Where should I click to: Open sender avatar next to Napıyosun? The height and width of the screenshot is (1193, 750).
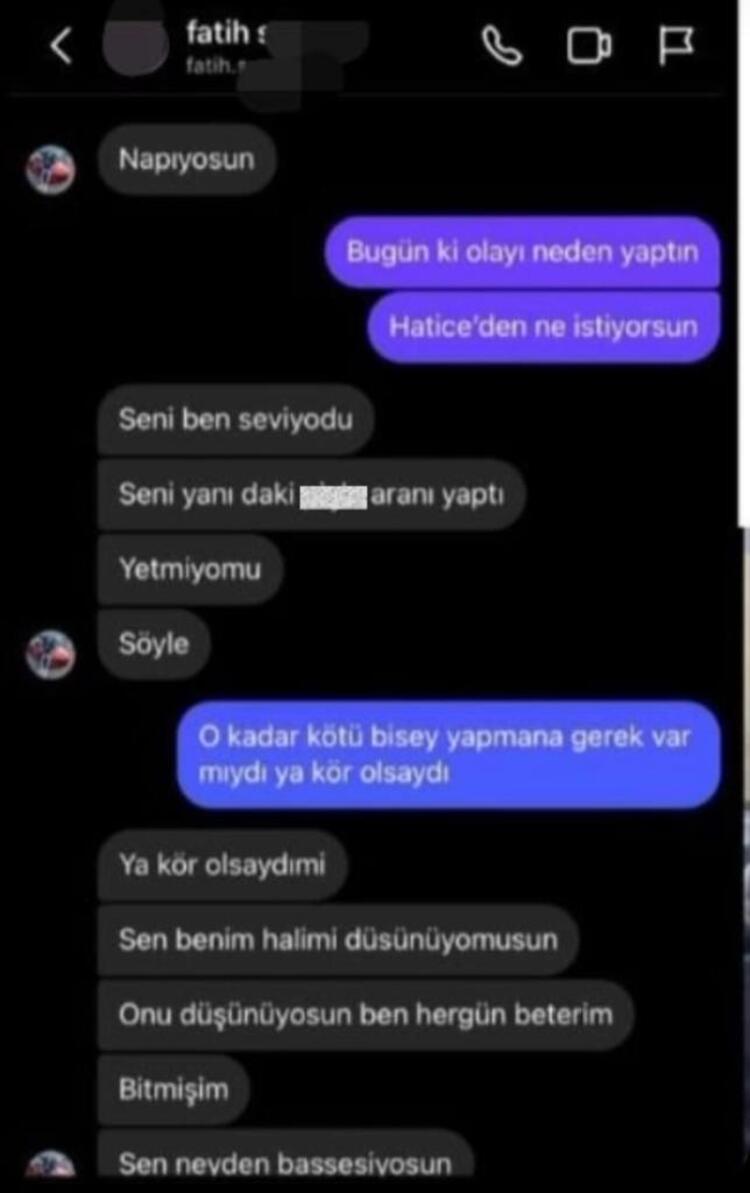[x=50, y=169]
